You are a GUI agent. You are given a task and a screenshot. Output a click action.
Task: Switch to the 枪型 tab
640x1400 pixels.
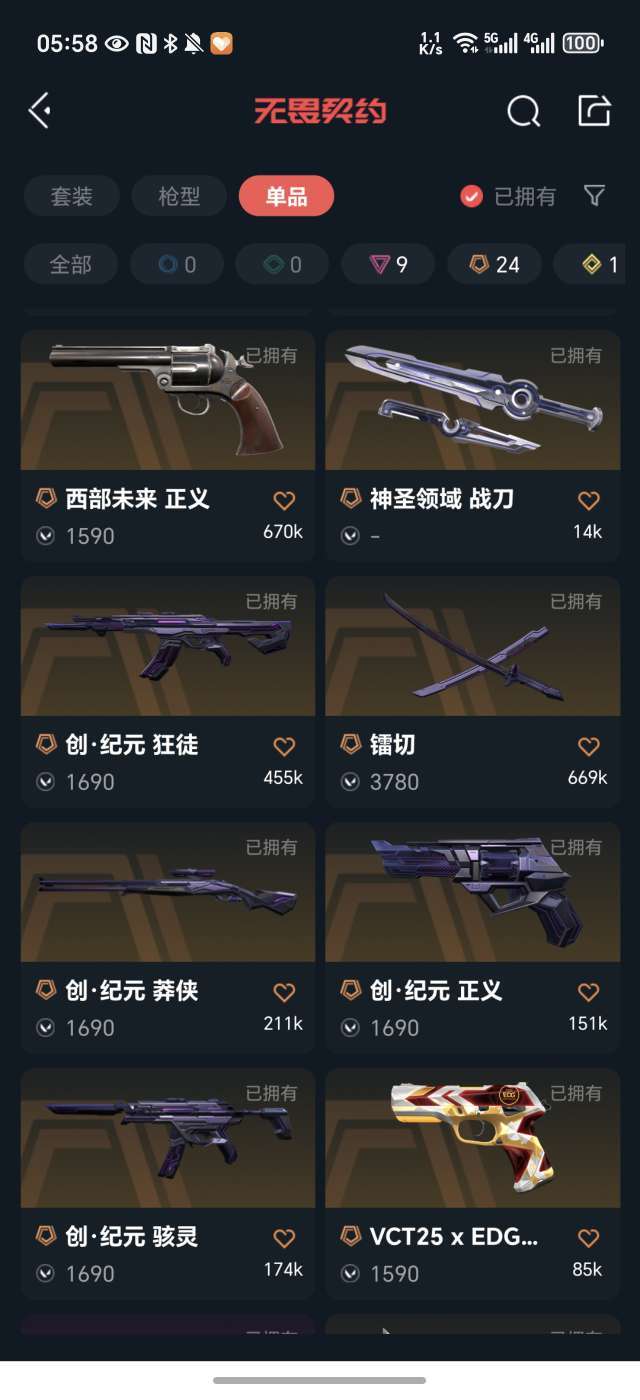point(179,196)
